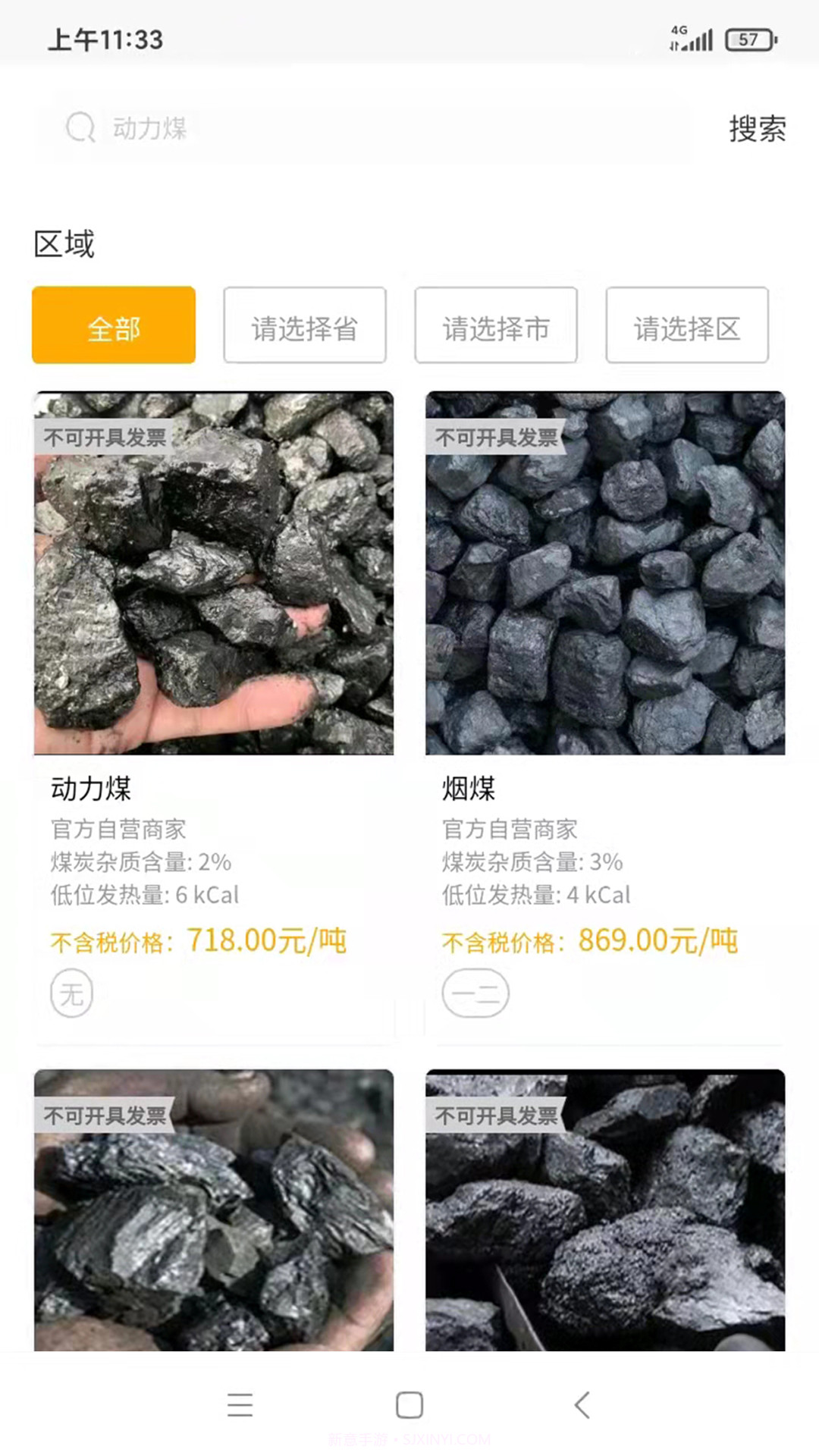Open the 请选择省 province selector

[305, 325]
